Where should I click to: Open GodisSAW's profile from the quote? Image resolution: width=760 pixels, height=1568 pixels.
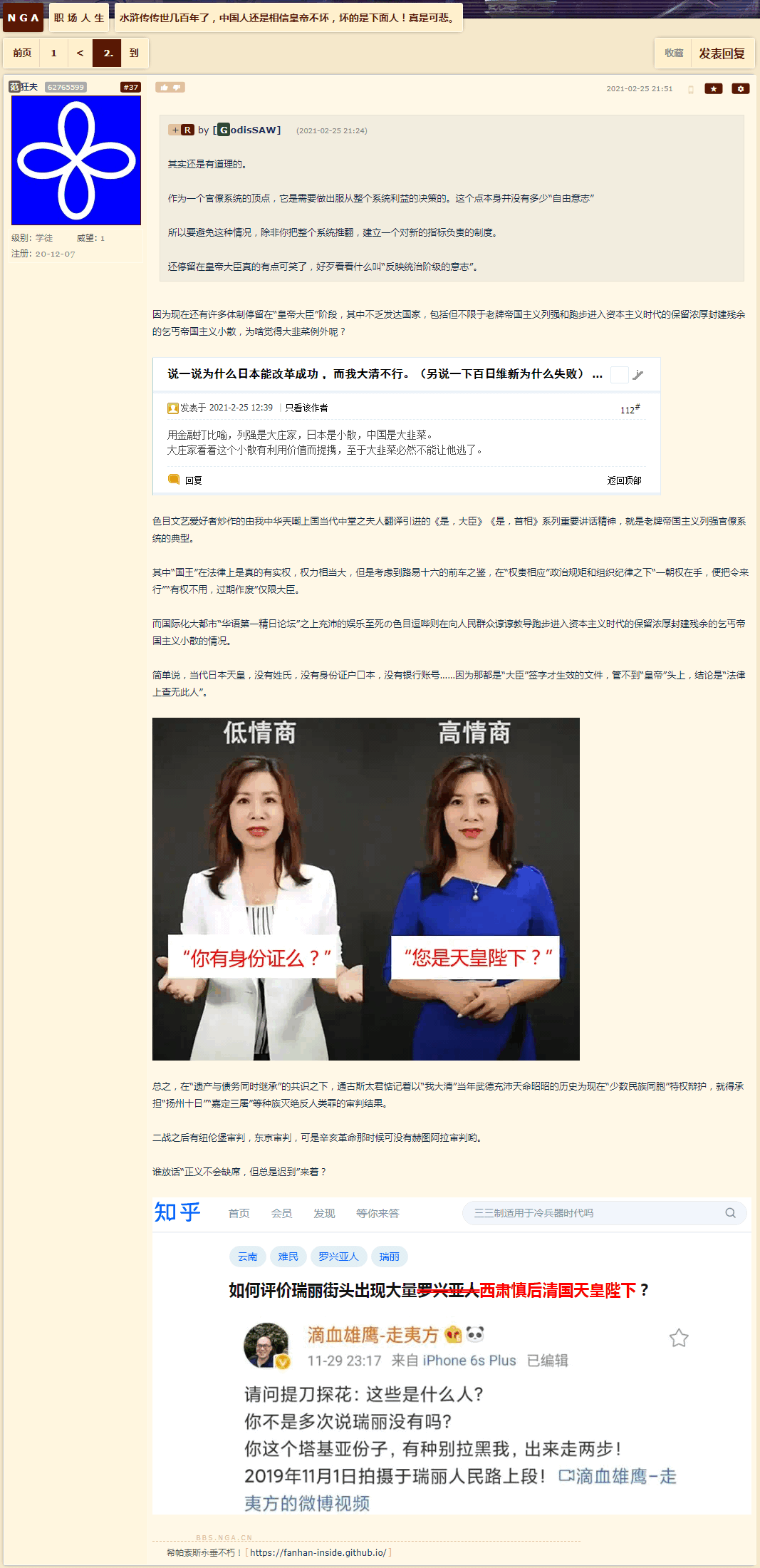[249, 130]
